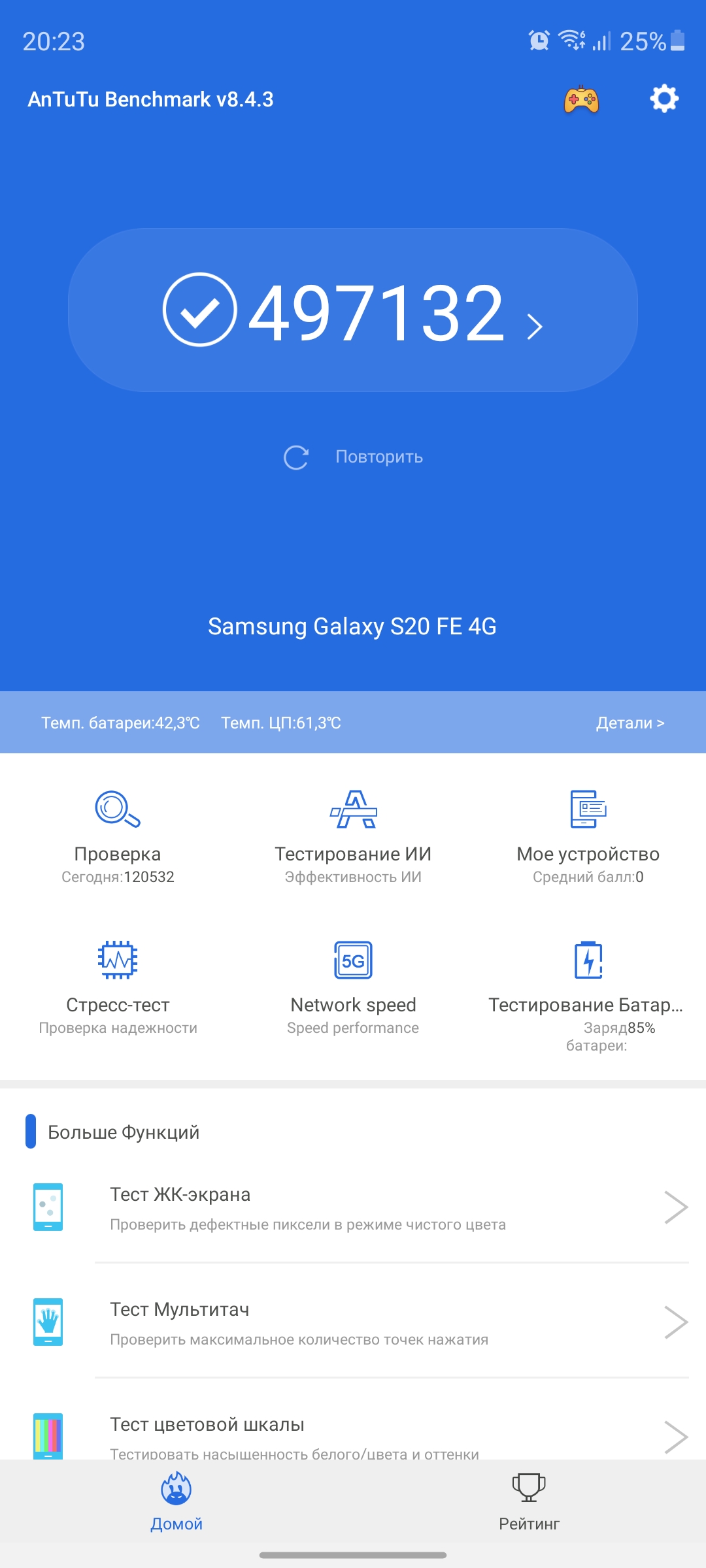The height and width of the screenshot is (1568, 706).
Task: Launch Стресс-тест
Action: pos(118,987)
